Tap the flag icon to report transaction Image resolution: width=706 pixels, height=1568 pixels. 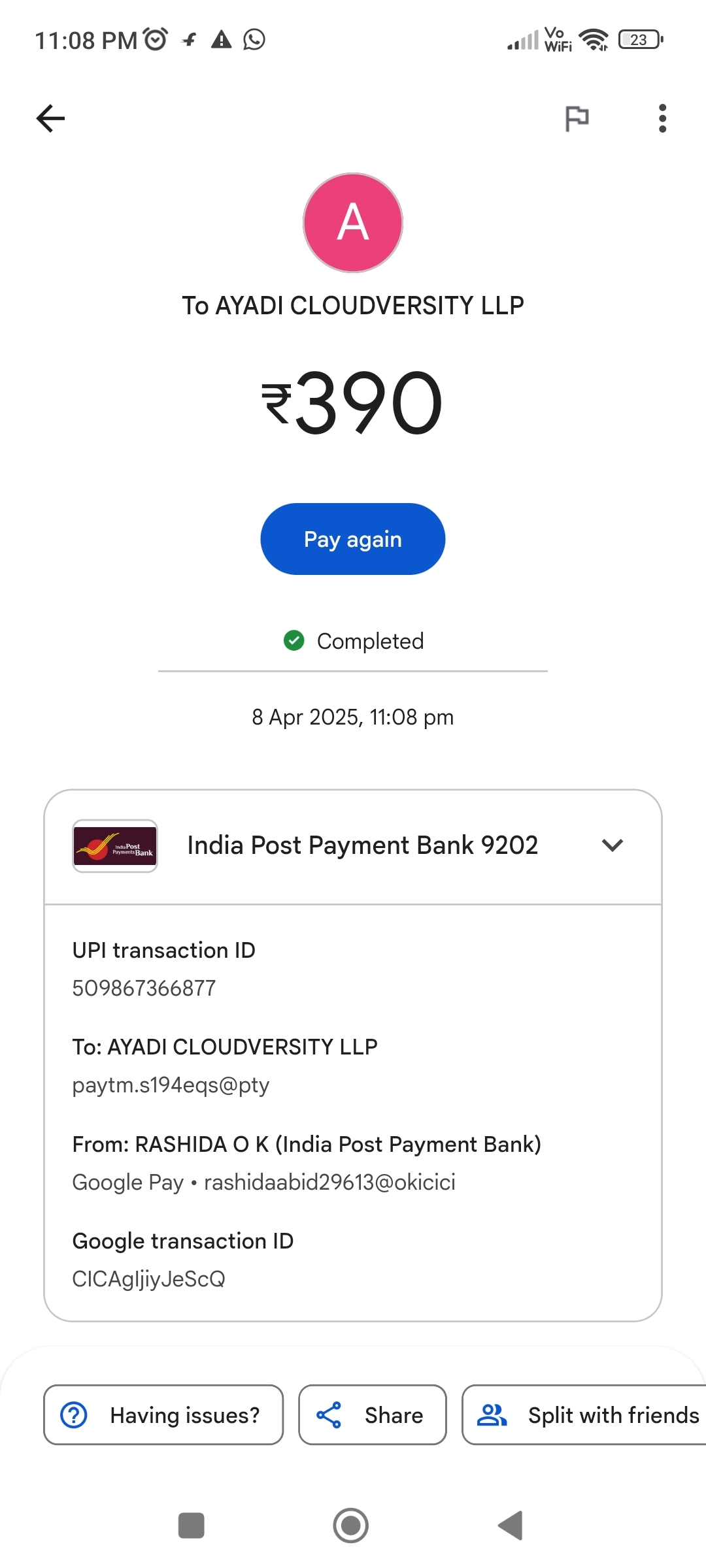click(x=577, y=118)
